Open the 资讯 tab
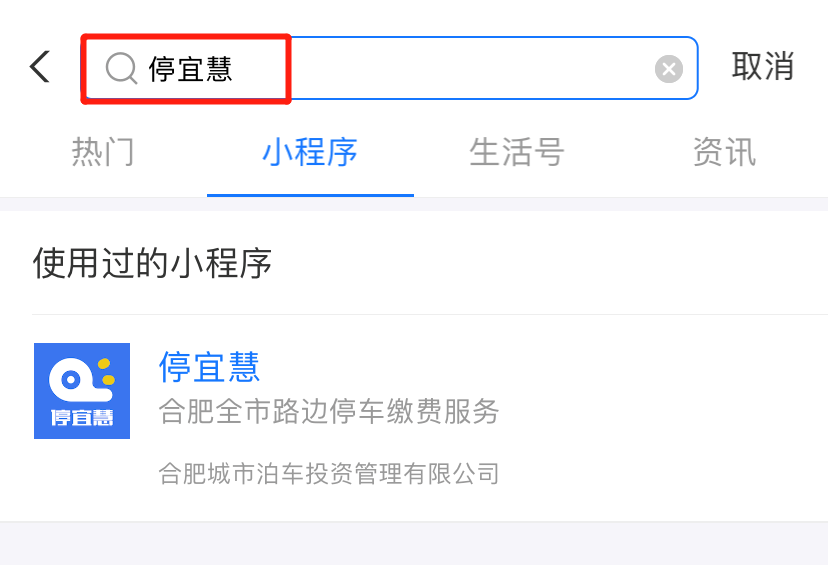This screenshot has width=828, height=565. point(724,153)
